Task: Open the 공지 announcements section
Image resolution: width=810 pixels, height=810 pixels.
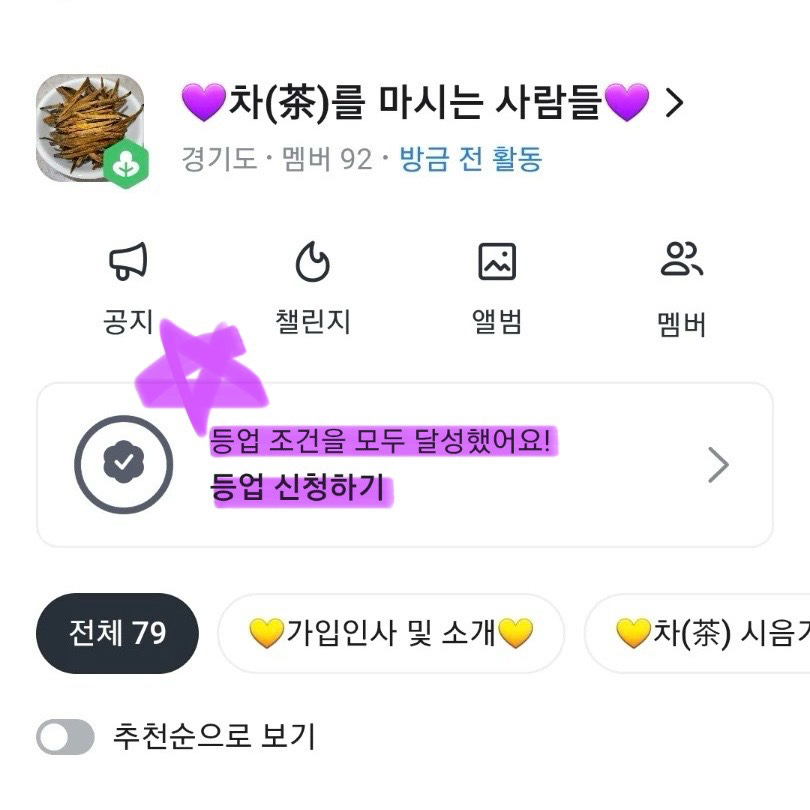Action: (x=128, y=287)
